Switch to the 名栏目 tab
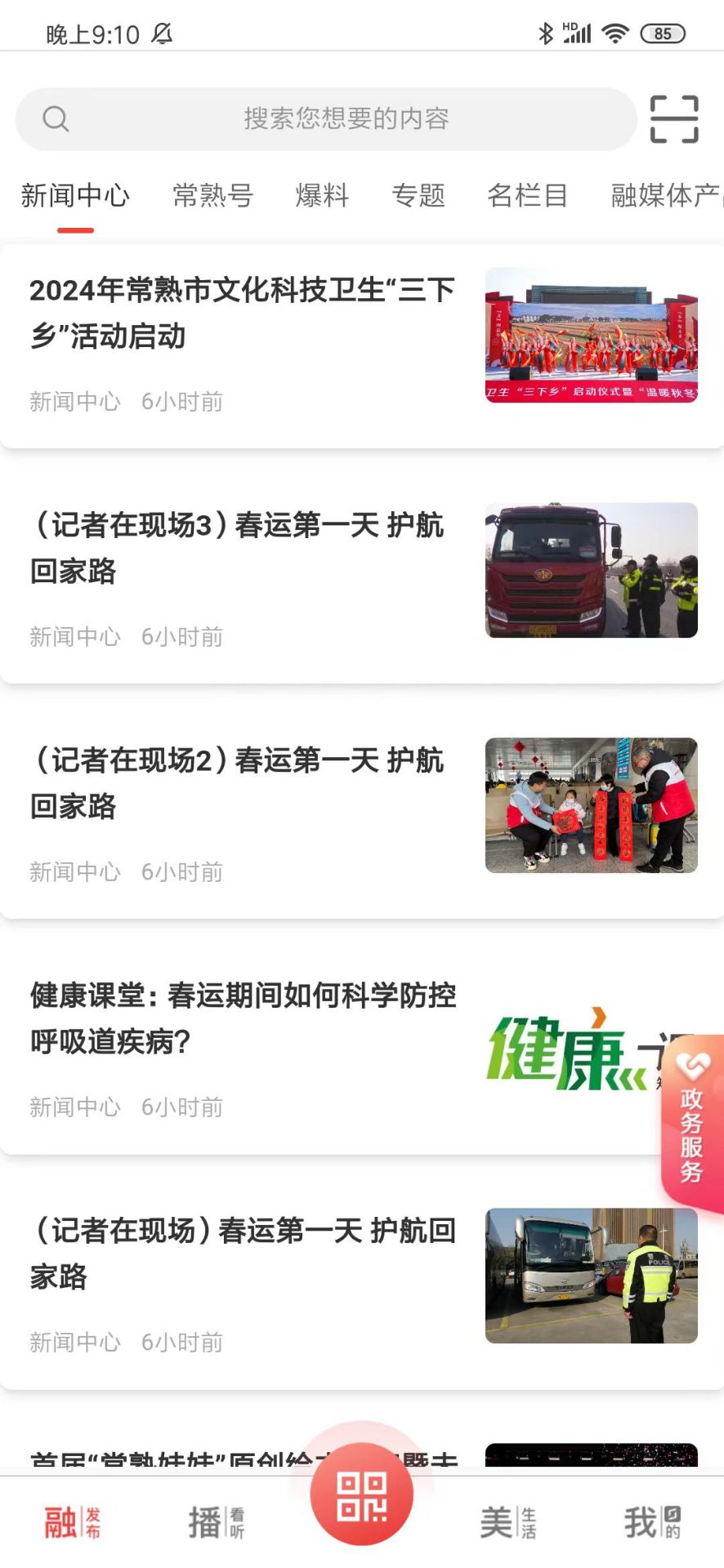 point(527,196)
